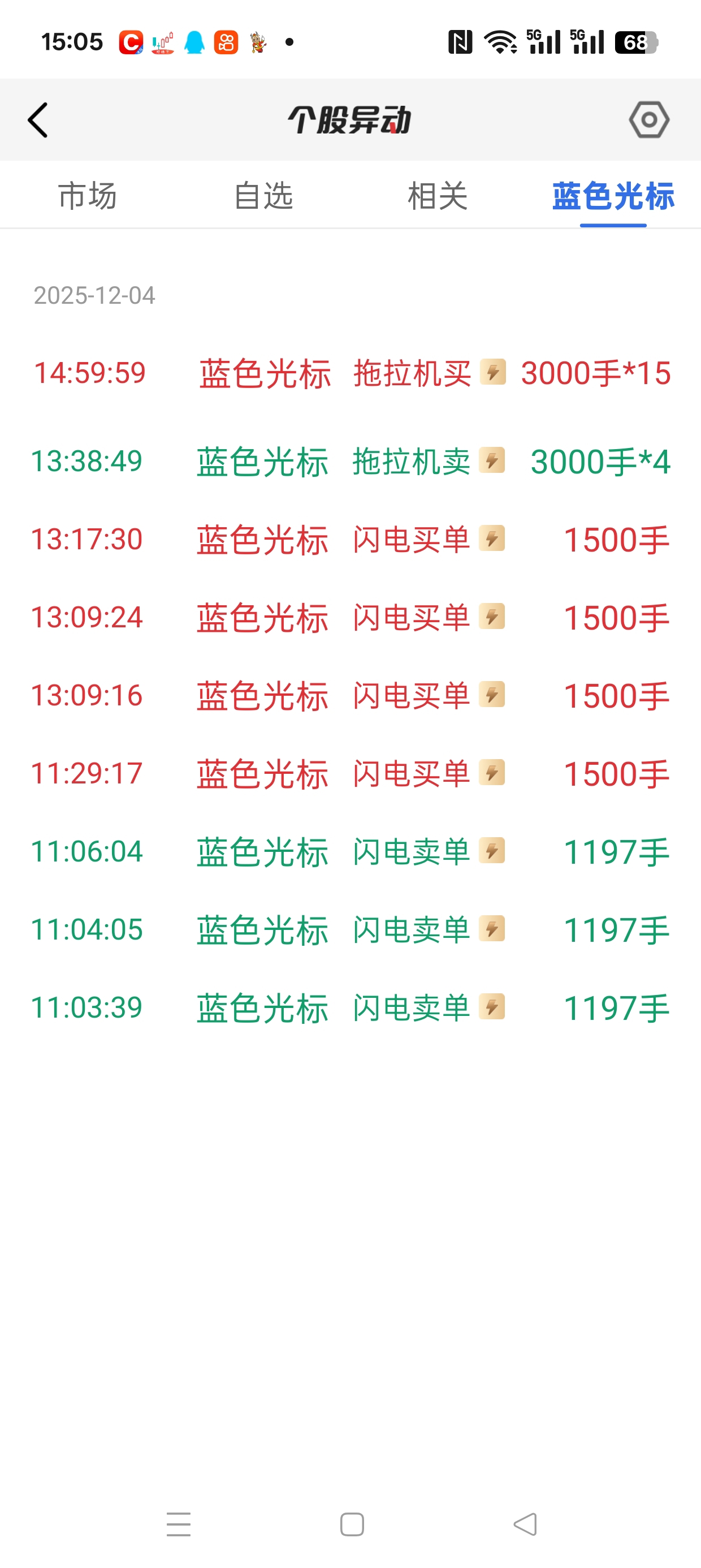This screenshot has width=701, height=1568.
Task: Switch to the 自选 tab
Action: 263,196
